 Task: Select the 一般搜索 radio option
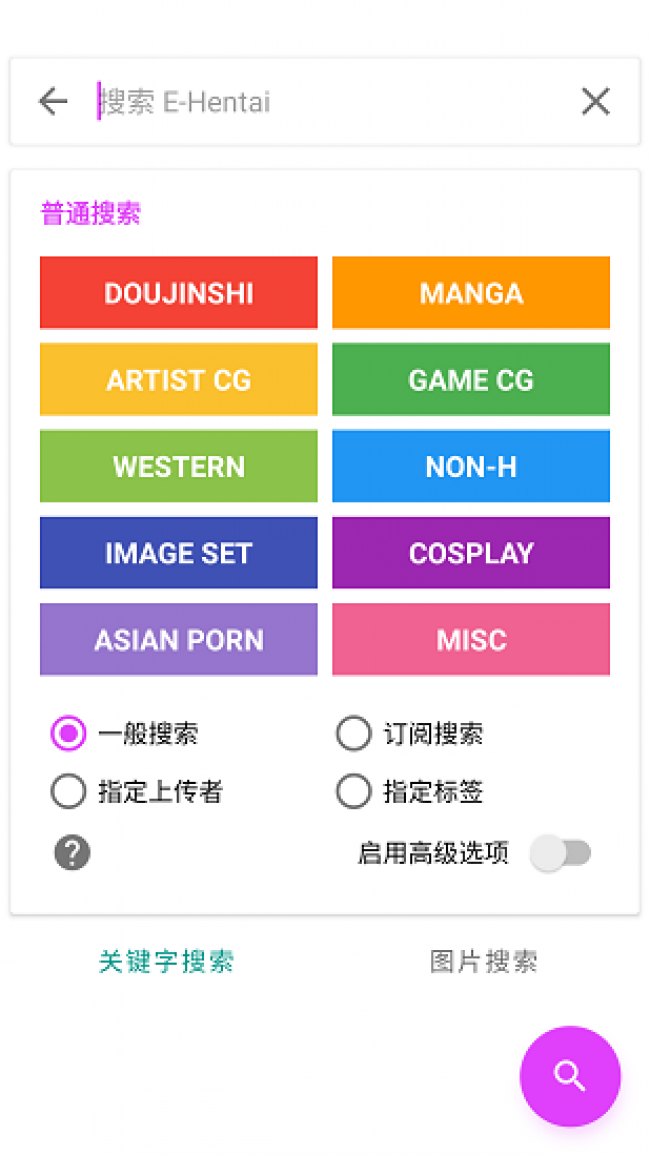pyautogui.click(x=69, y=734)
